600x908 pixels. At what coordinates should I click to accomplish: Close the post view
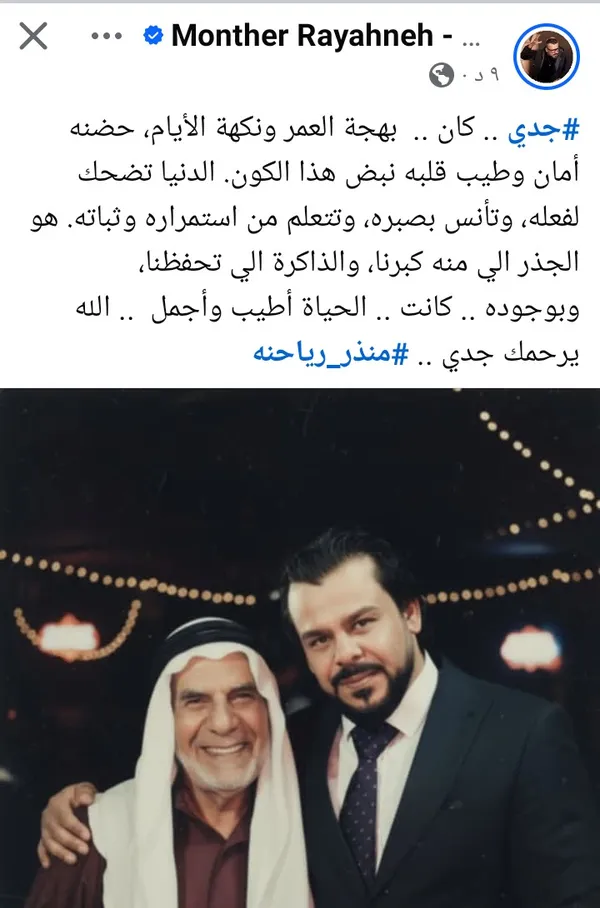click(x=33, y=37)
